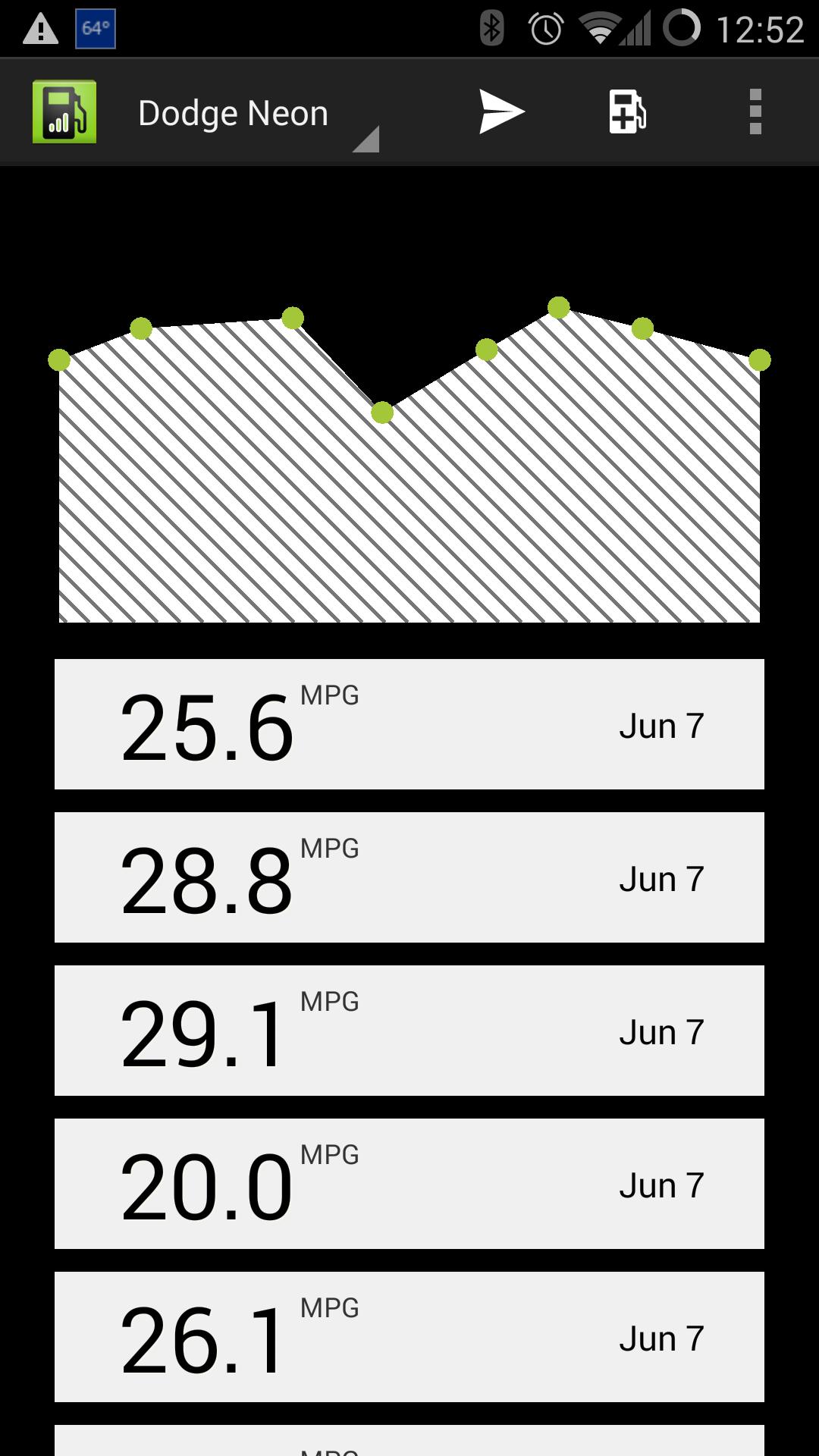
Task: Open the Dodge Neon vehicle selector dropdown
Action: (233, 112)
